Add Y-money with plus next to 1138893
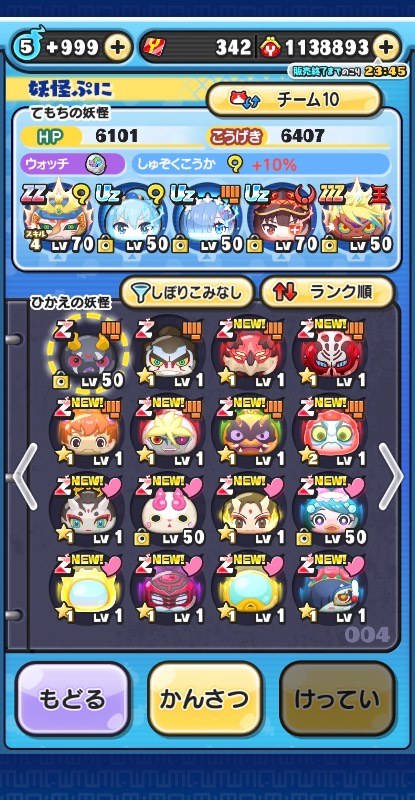415x800 pixels. click(386, 47)
